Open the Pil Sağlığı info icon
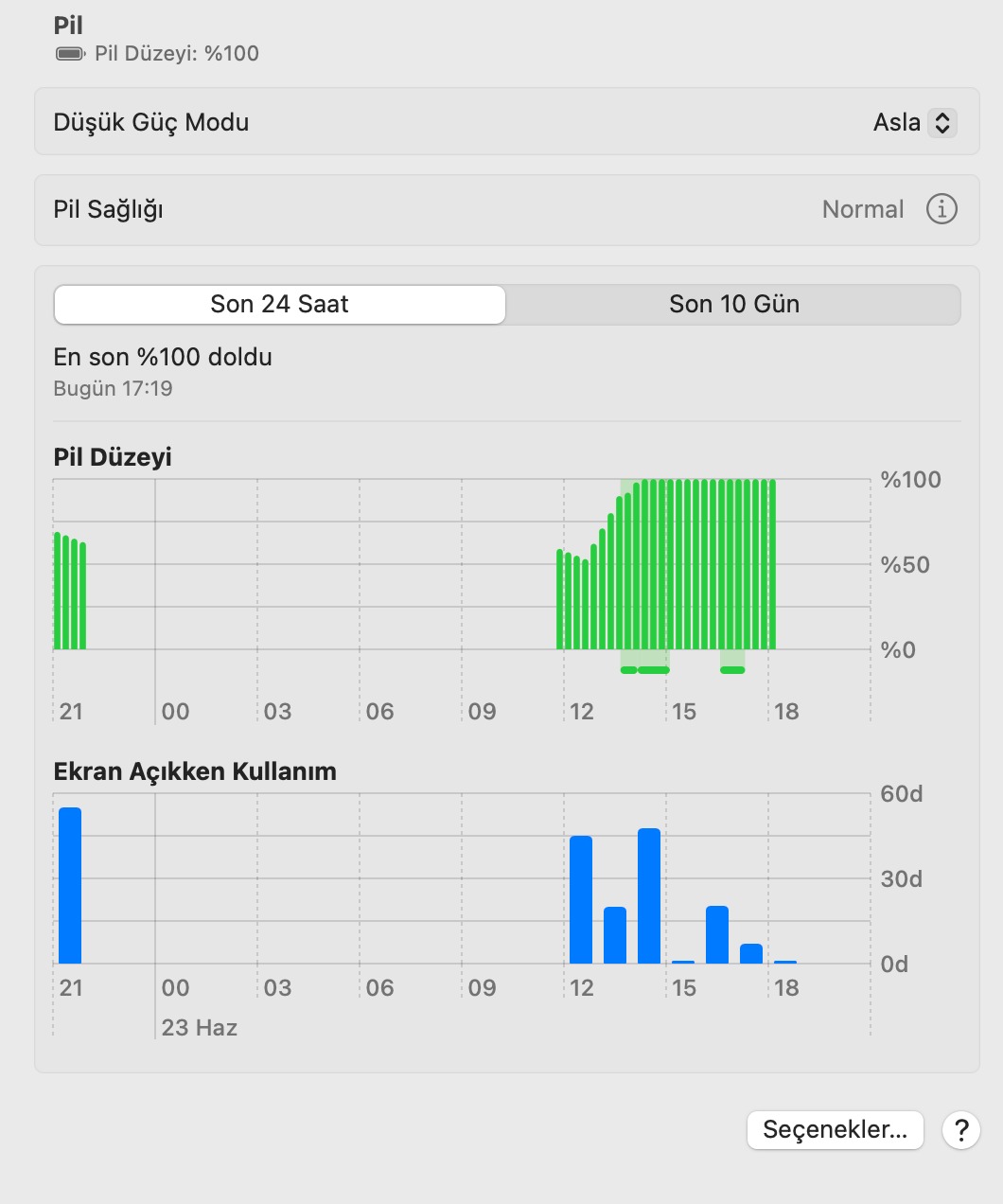Image resolution: width=1003 pixels, height=1204 pixels. click(x=941, y=209)
